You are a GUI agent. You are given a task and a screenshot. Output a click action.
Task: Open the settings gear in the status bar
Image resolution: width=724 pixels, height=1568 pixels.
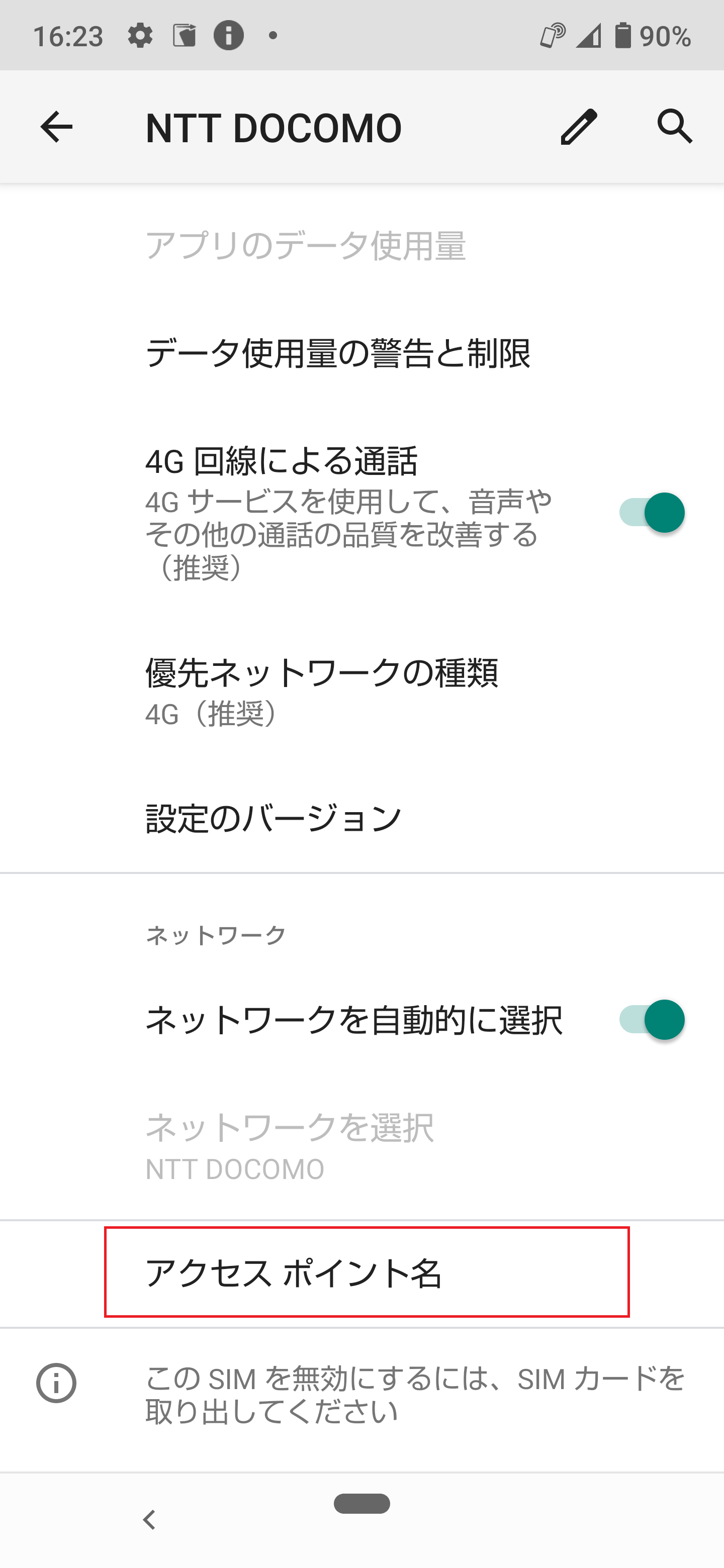[x=141, y=35]
